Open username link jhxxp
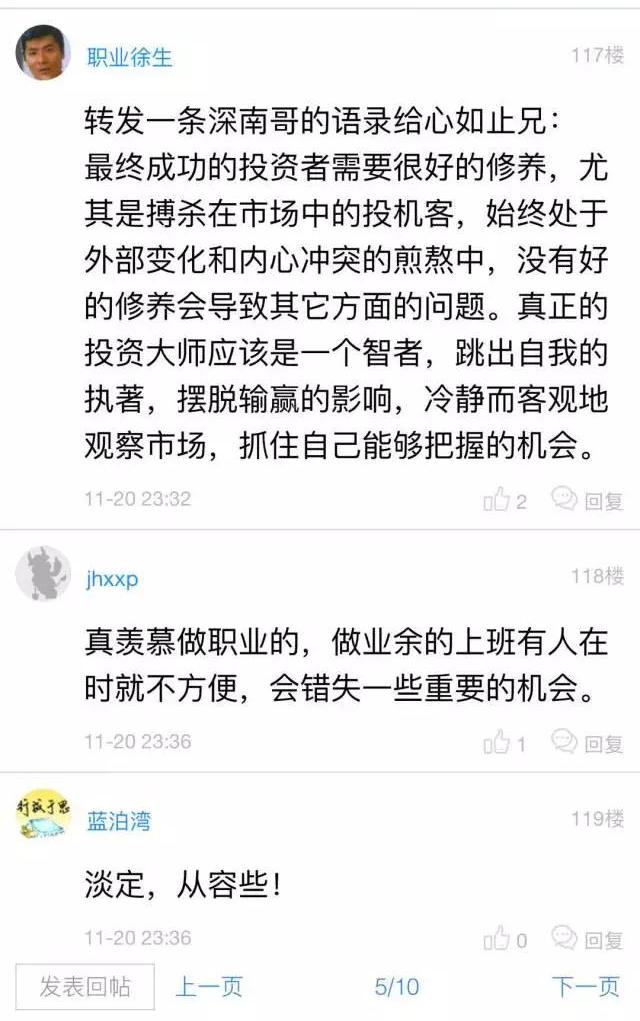Screen dimensions: 640x1021 coord(112,579)
